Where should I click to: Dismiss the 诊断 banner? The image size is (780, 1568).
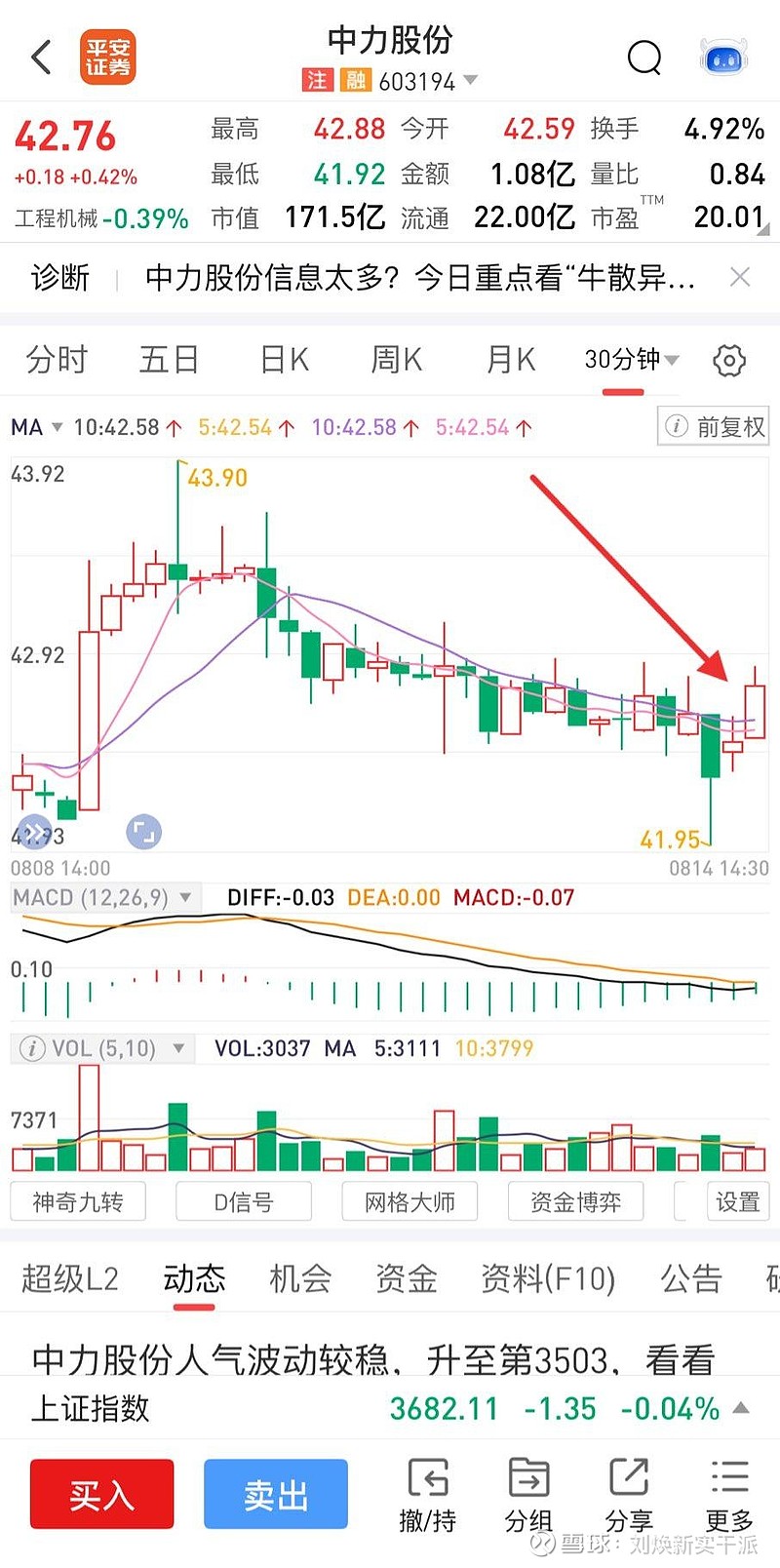740,278
